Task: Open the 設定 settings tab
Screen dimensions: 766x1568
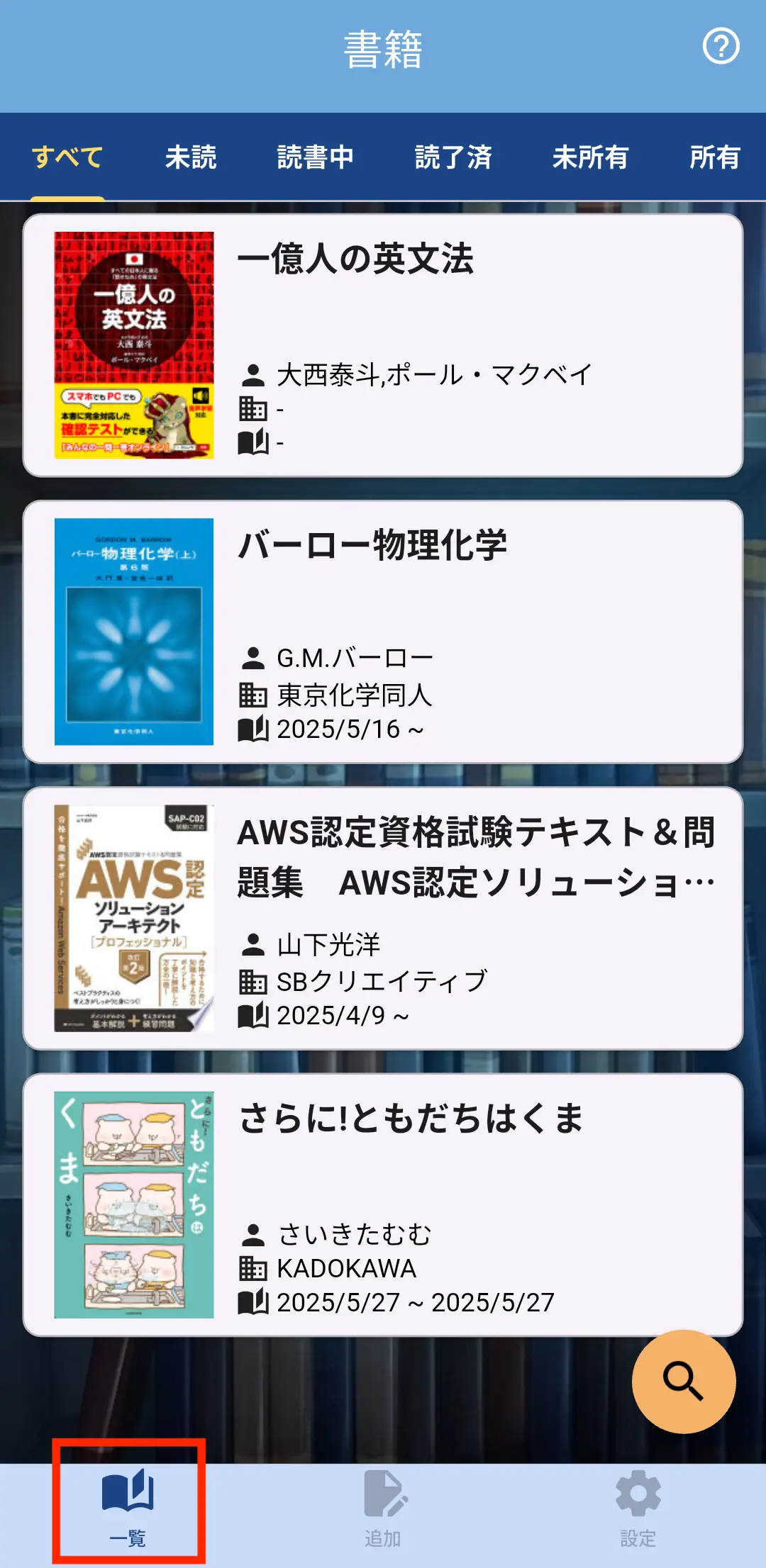Action: tap(638, 1506)
